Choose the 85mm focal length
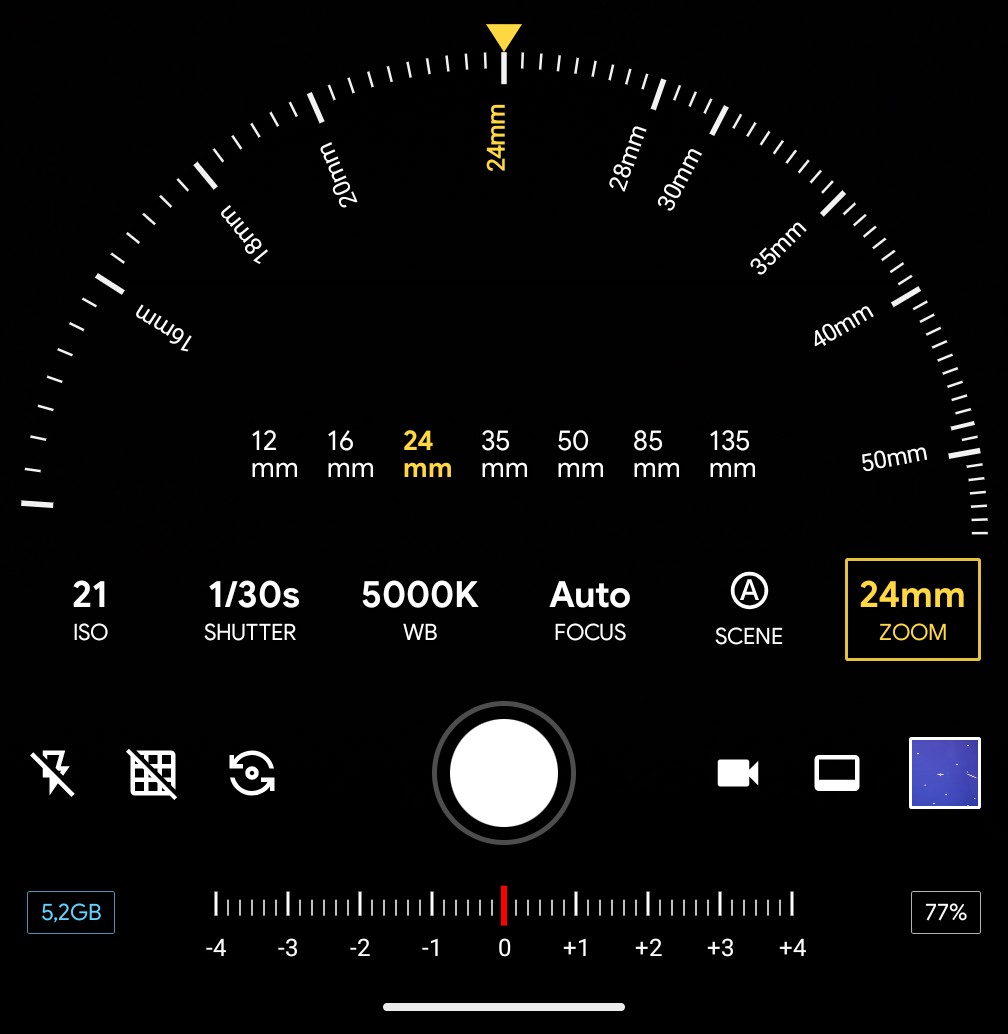The width and height of the screenshot is (1008, 1034). (x=655, y=453)
